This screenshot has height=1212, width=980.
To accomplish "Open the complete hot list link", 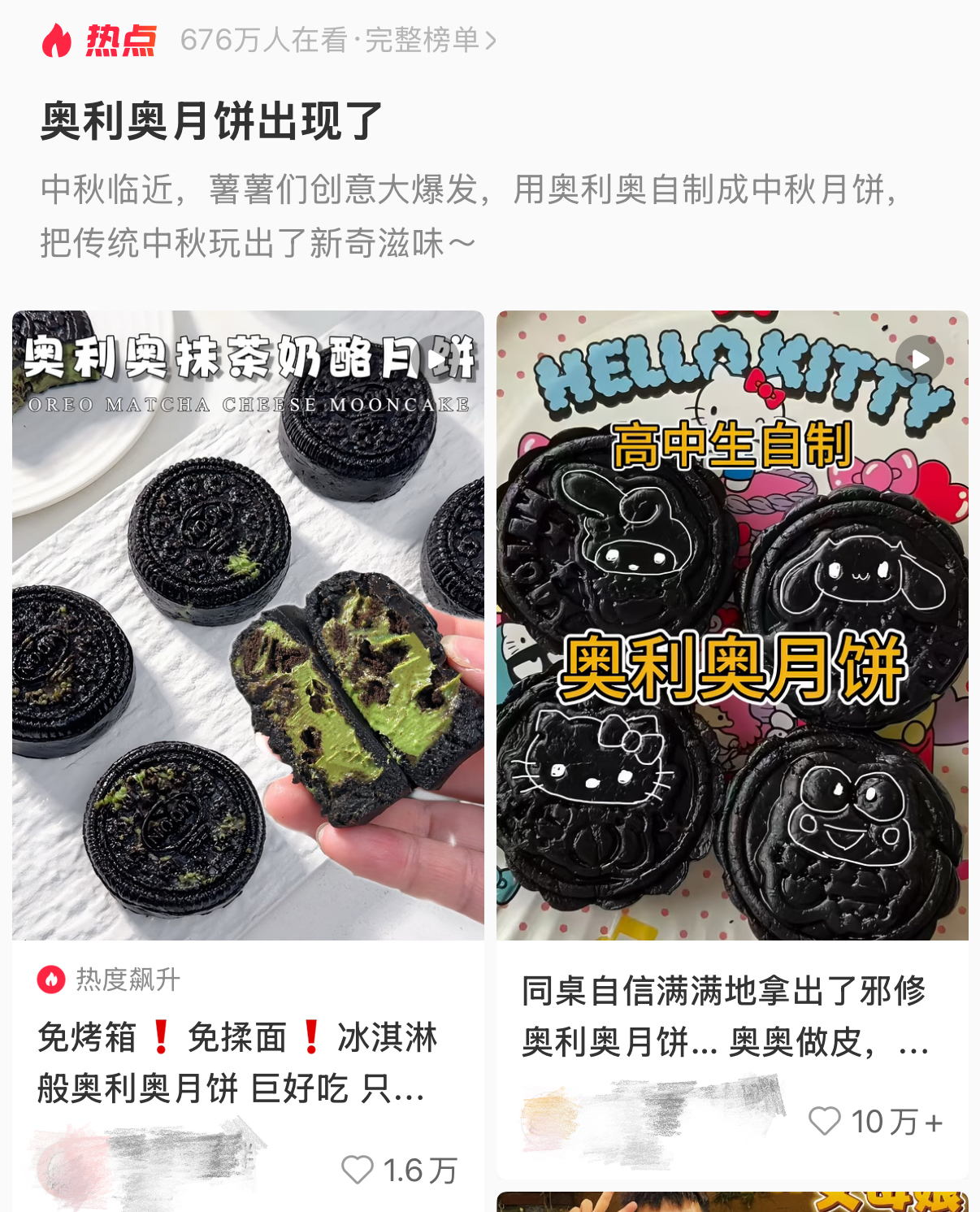I will pos(429,40).
